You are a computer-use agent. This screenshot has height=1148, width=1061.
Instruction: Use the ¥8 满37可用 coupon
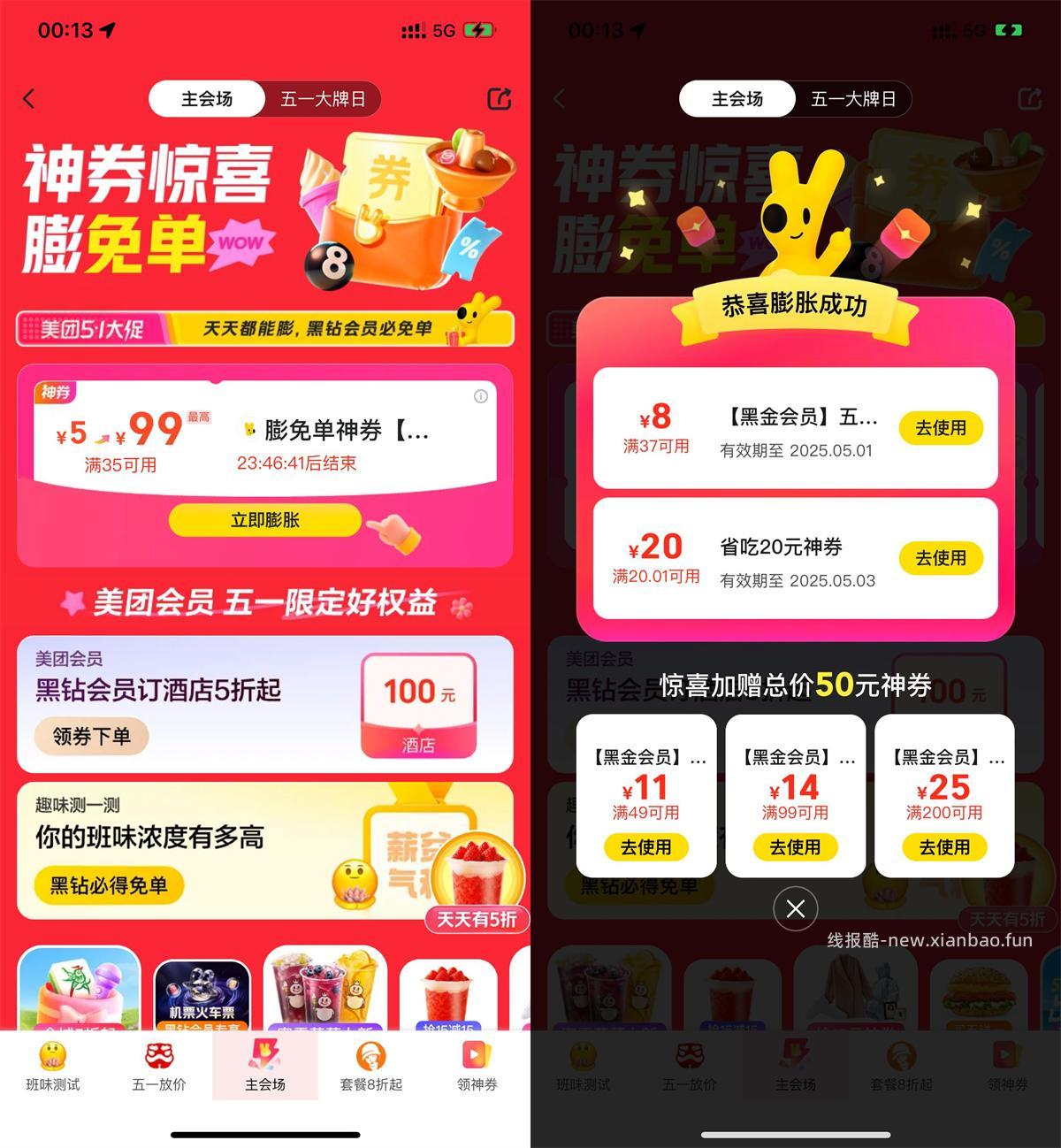point(941,428)
